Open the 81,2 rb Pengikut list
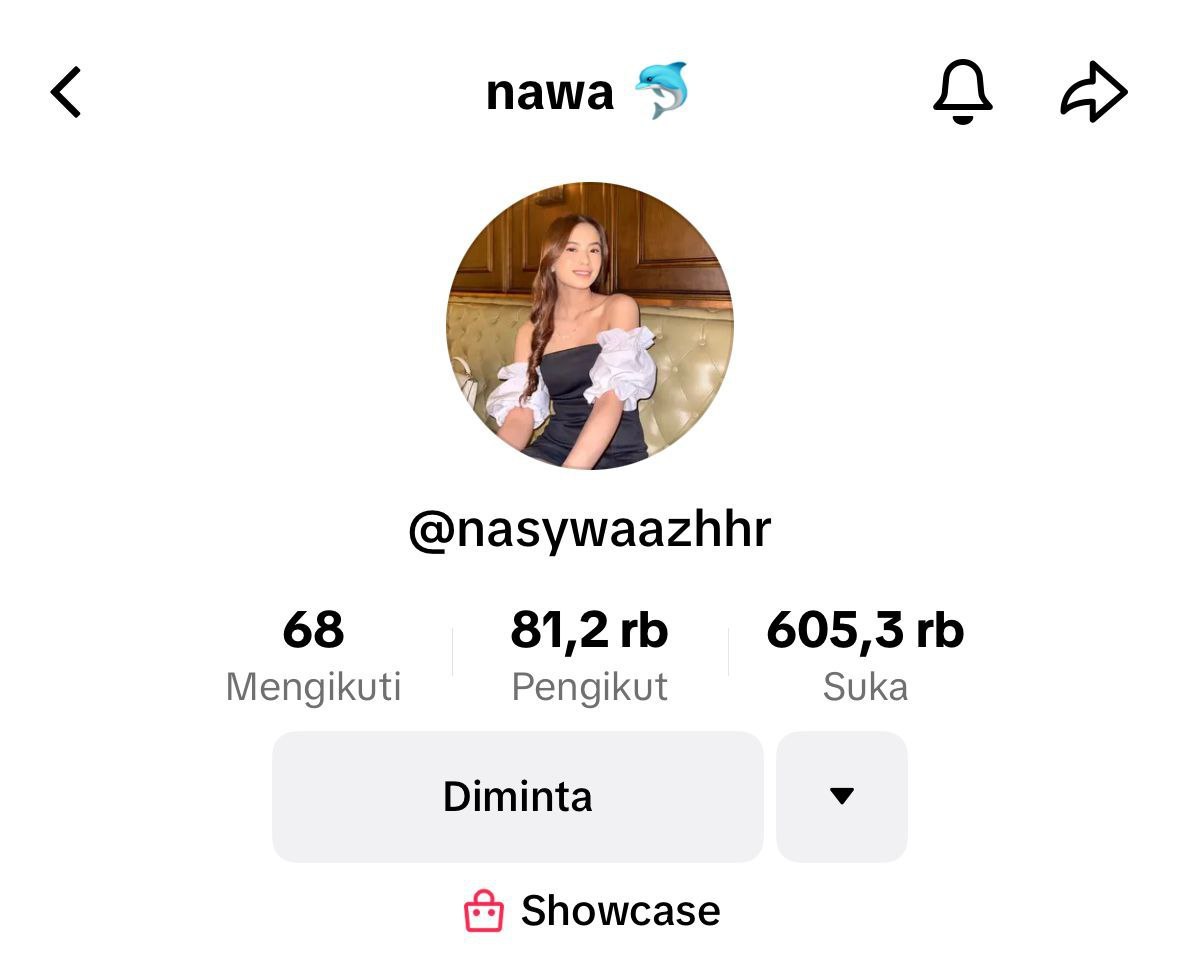The height and width of the screenshot is (970, 1179). click(x=589, y=656)
